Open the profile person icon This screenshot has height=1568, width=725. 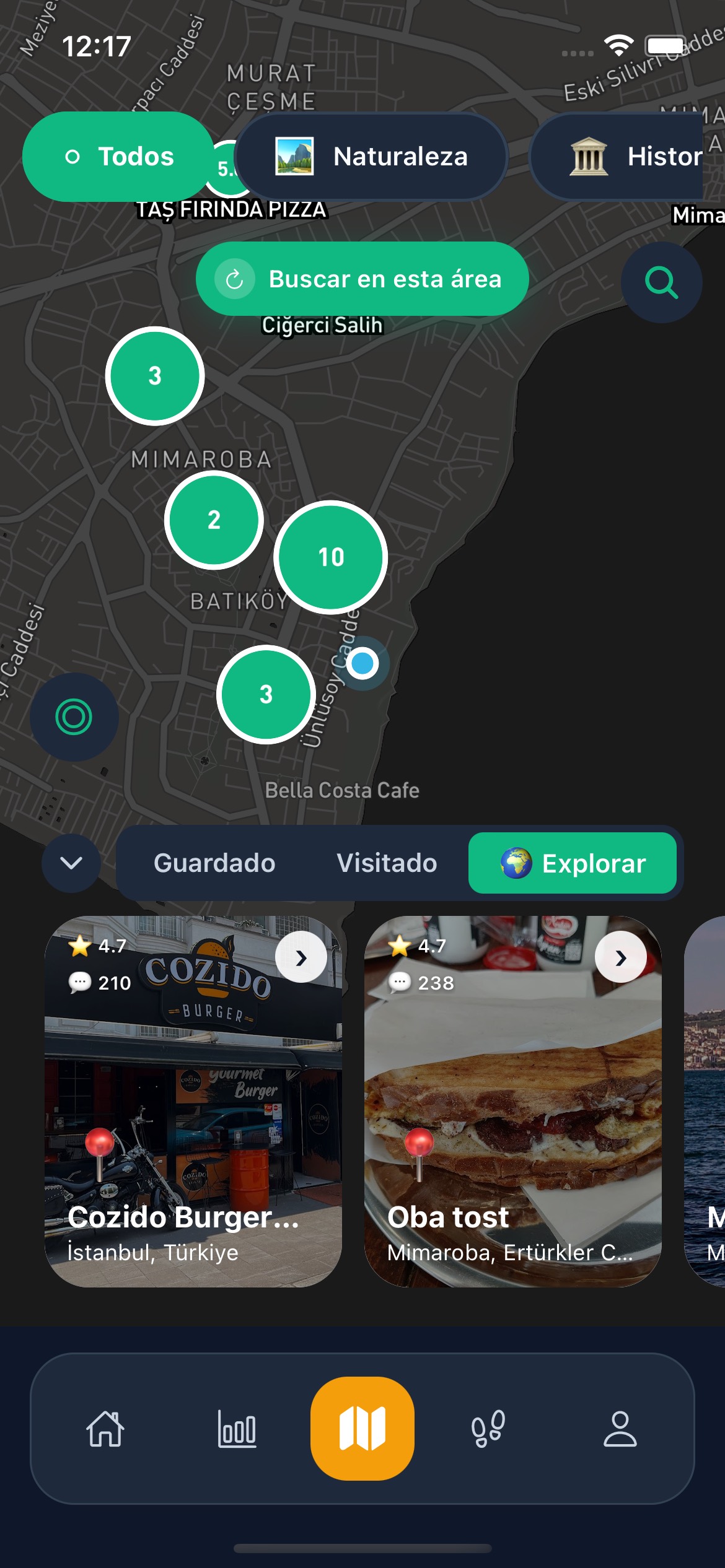click(x=621, y=1430)
